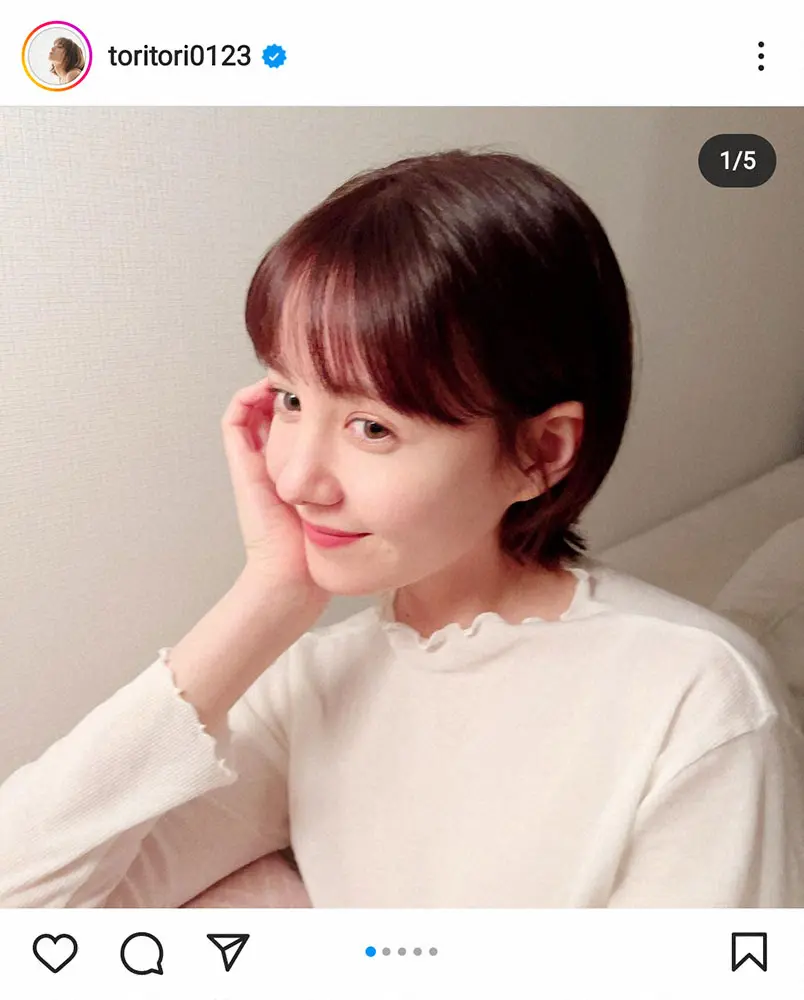Open the comments bubble icon

click(x=141, y=953)
